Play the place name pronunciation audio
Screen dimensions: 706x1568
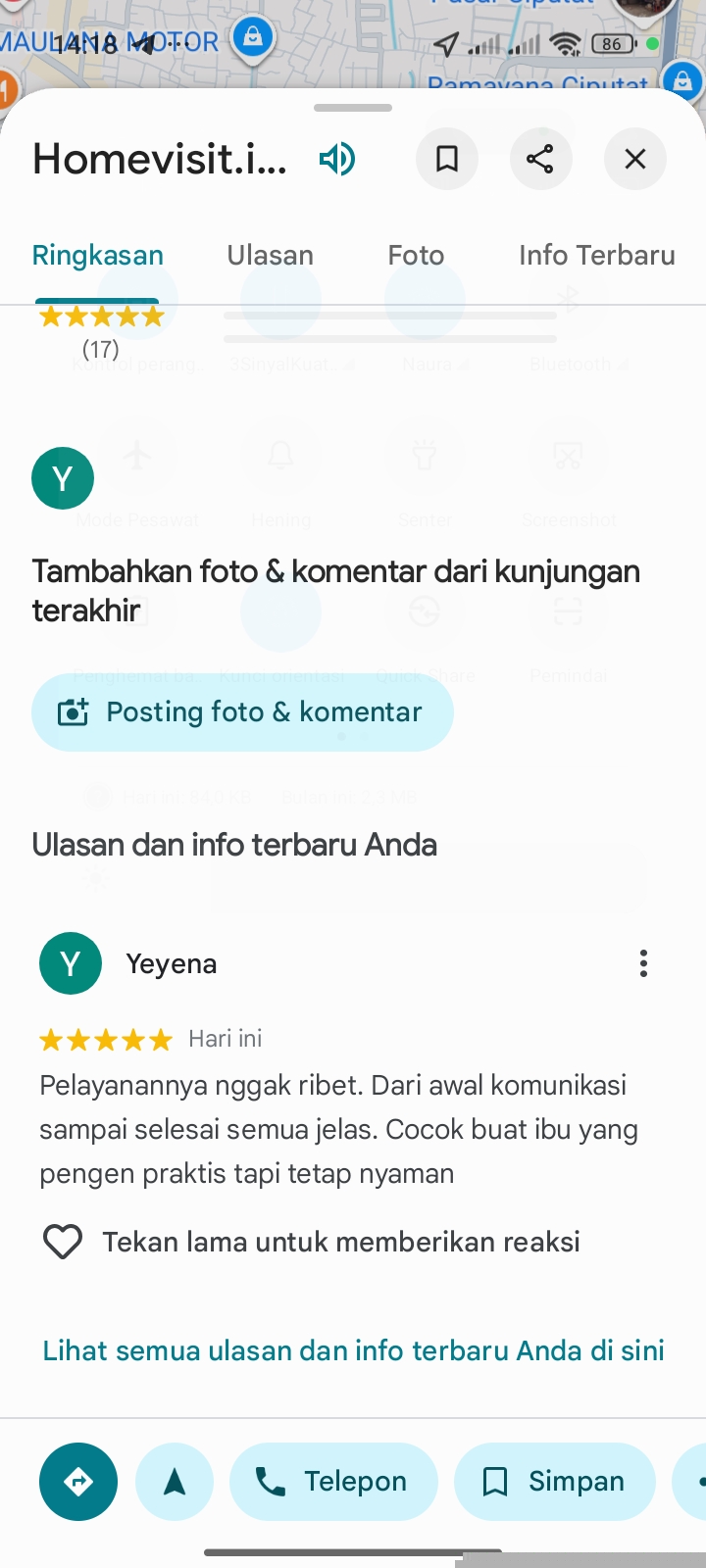[337, 159]
